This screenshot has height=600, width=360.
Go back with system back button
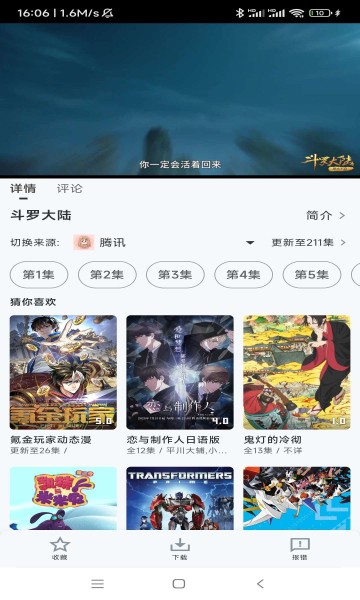(x=261, y=584)
